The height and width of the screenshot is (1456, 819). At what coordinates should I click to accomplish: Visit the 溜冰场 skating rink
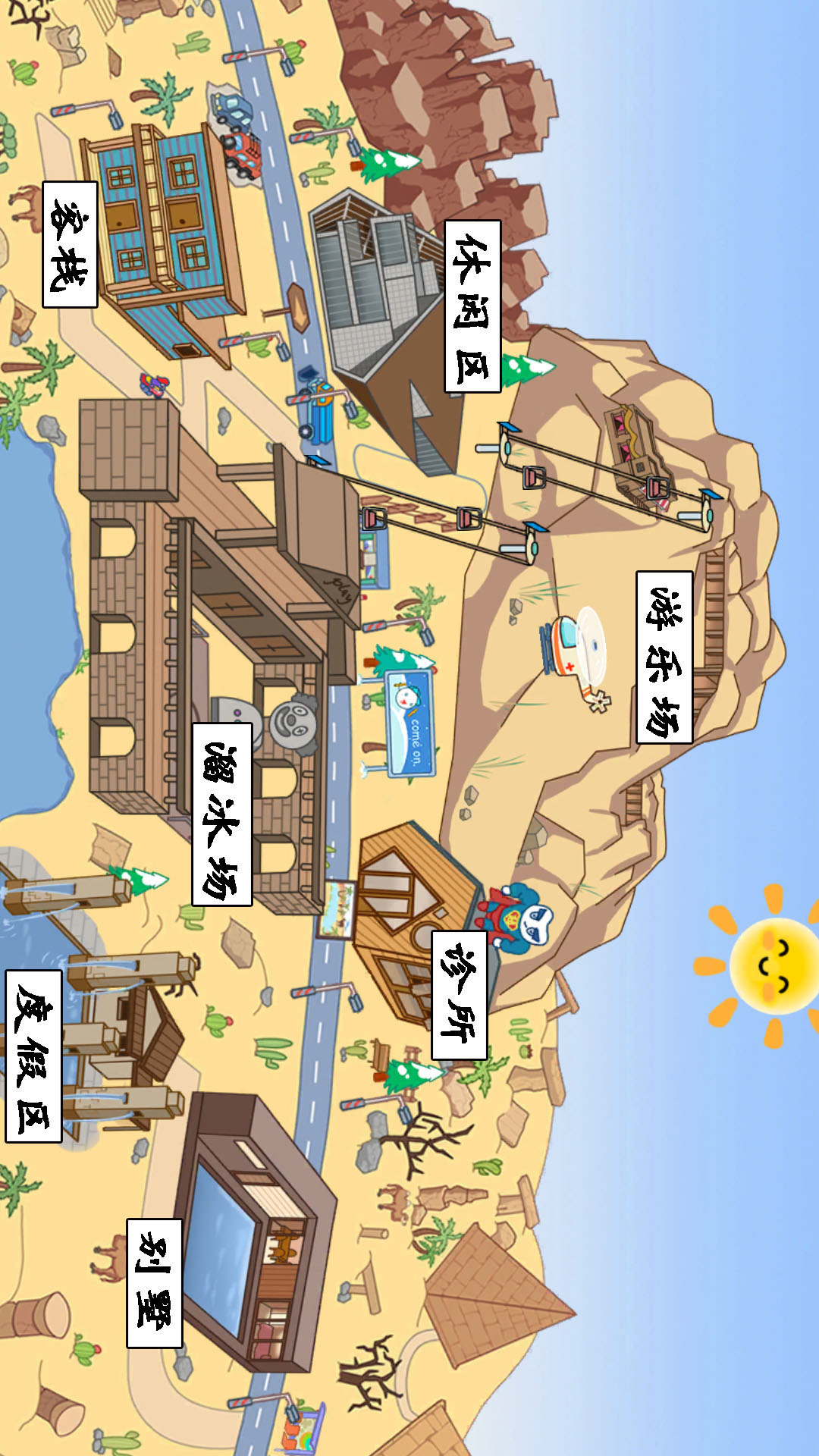221,814
